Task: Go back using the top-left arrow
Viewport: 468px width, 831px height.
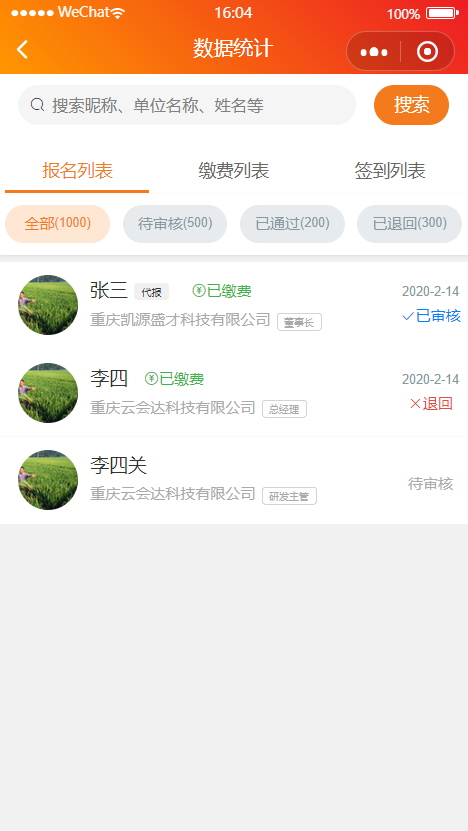Action: click(x=22, y=49)
